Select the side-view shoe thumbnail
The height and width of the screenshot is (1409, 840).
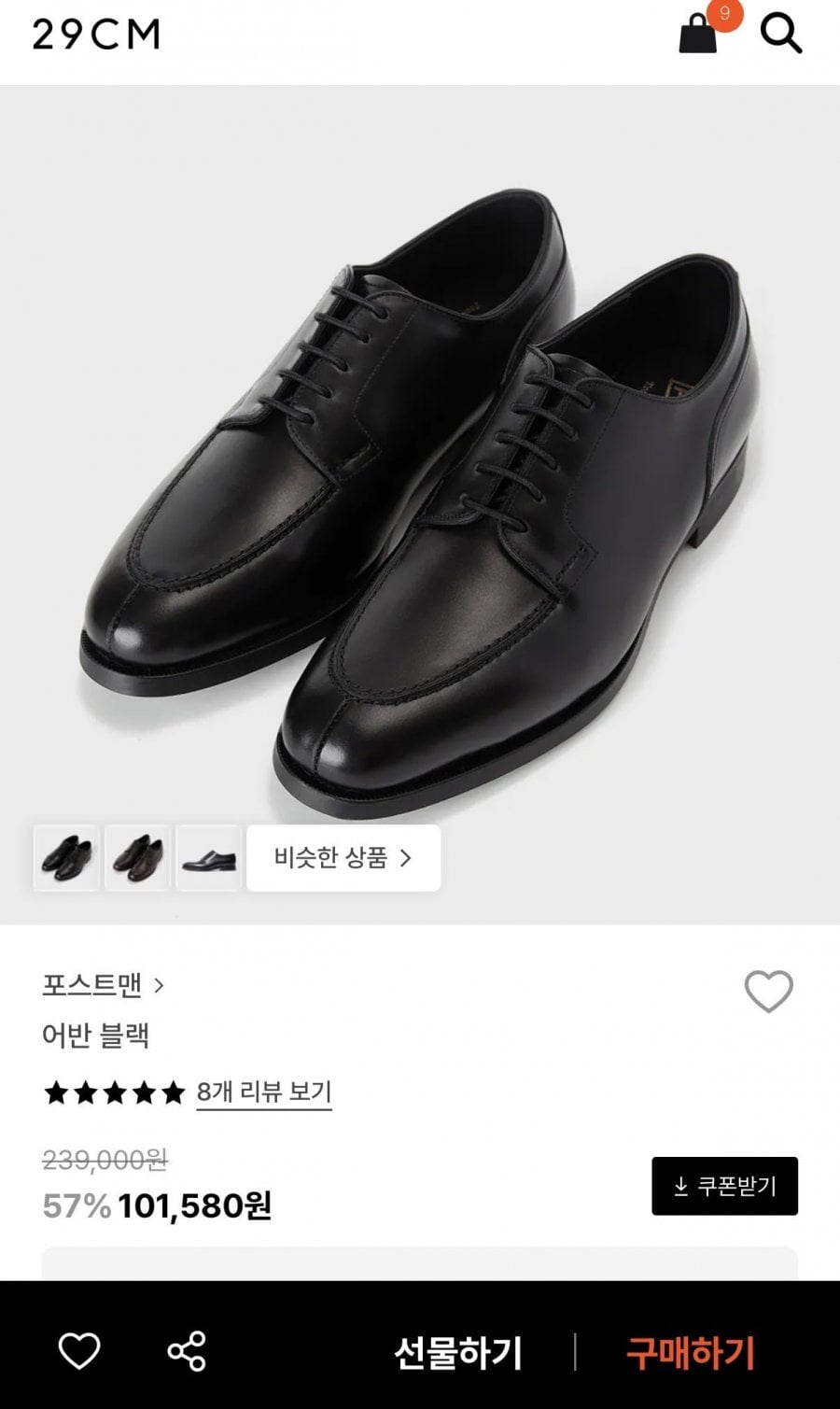click(208, 857)
